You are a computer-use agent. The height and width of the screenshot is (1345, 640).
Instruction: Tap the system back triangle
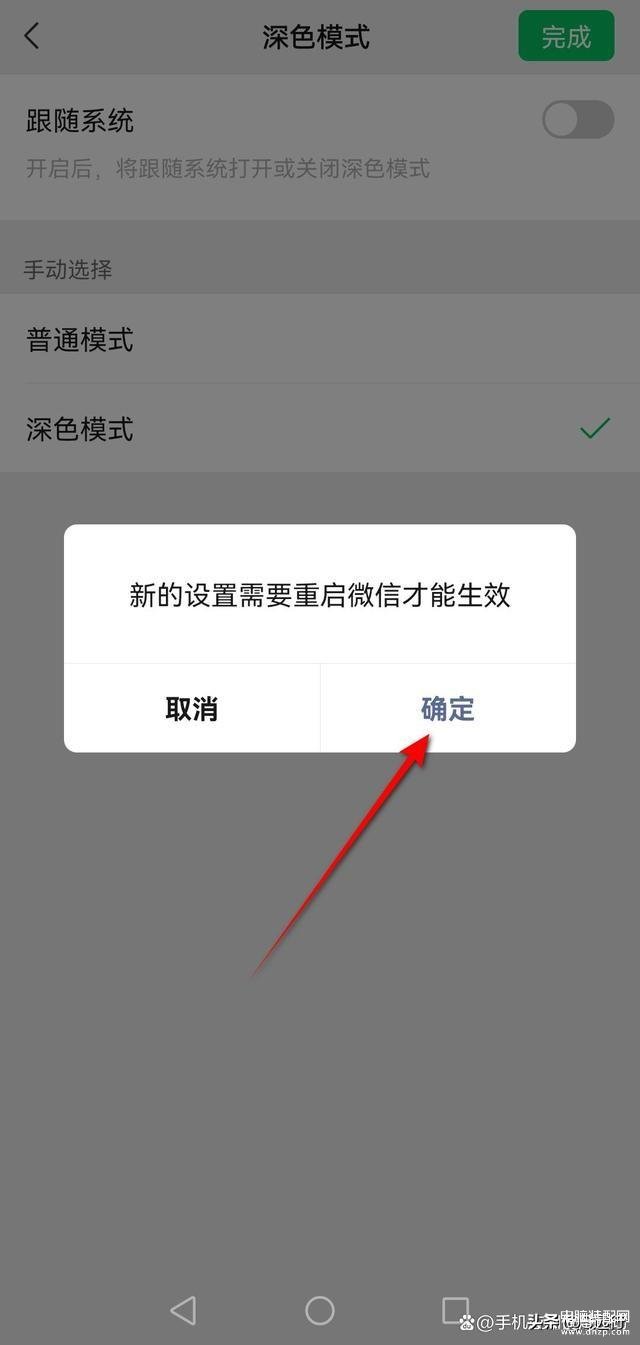coord(183,1310)
